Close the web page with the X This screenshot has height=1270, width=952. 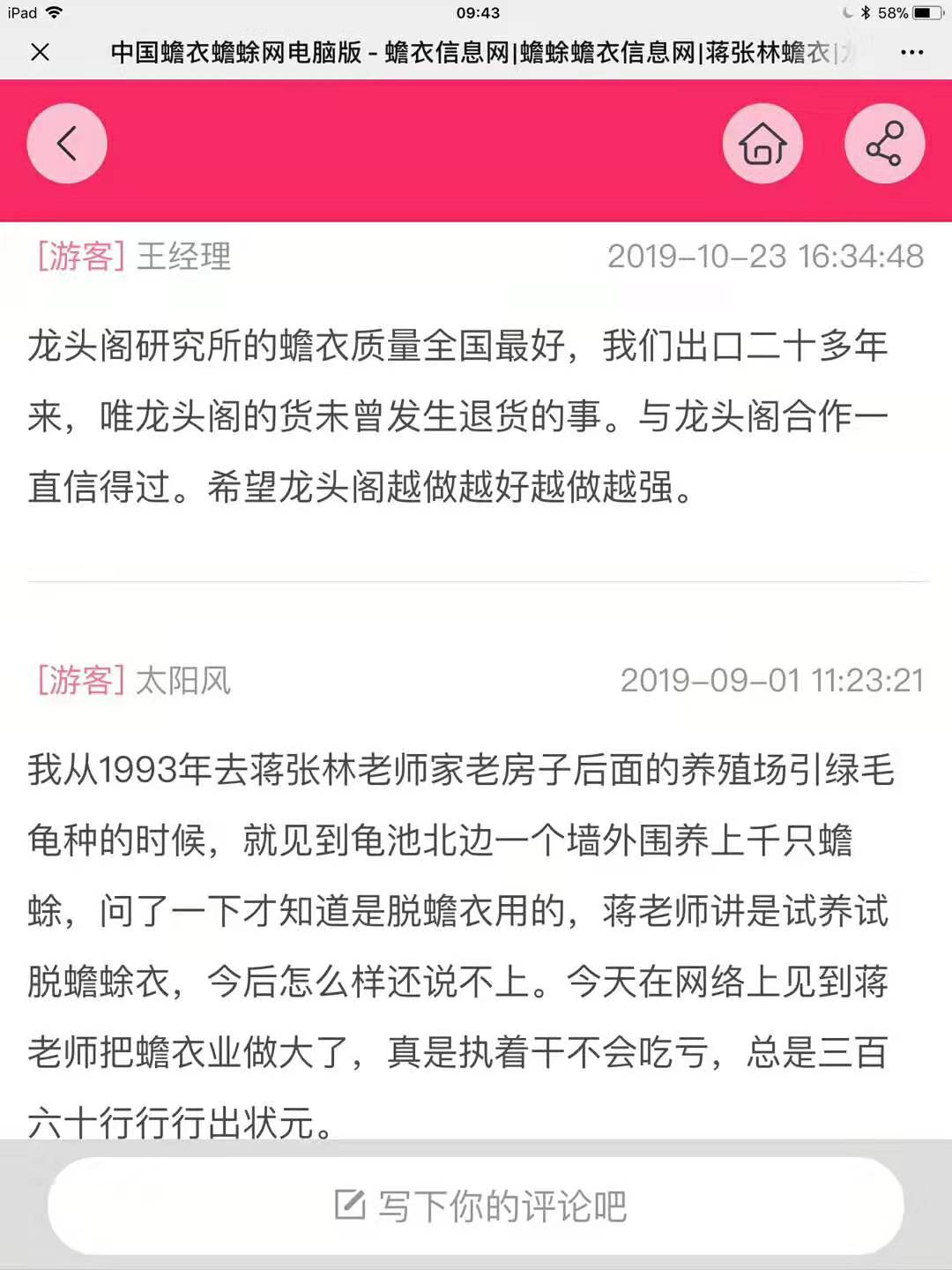(x=40, y=53)
